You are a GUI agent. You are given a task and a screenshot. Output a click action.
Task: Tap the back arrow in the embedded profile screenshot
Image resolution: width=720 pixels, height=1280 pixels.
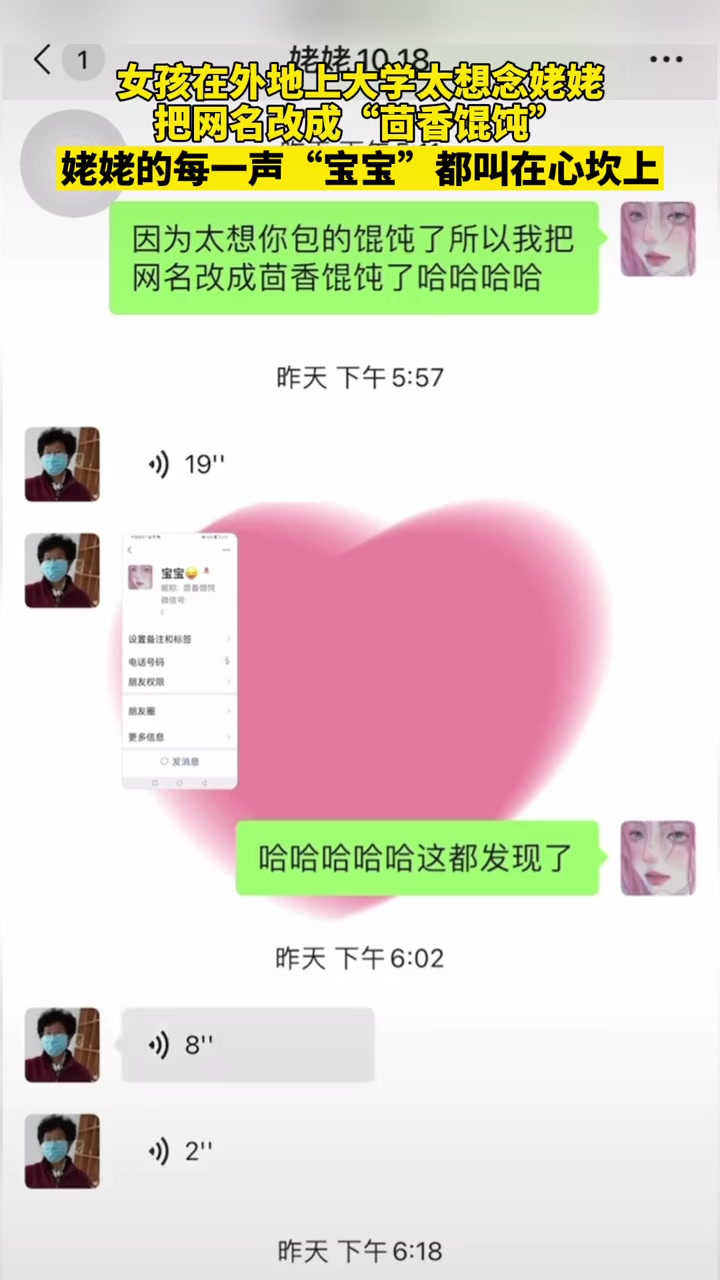point(131,548)
